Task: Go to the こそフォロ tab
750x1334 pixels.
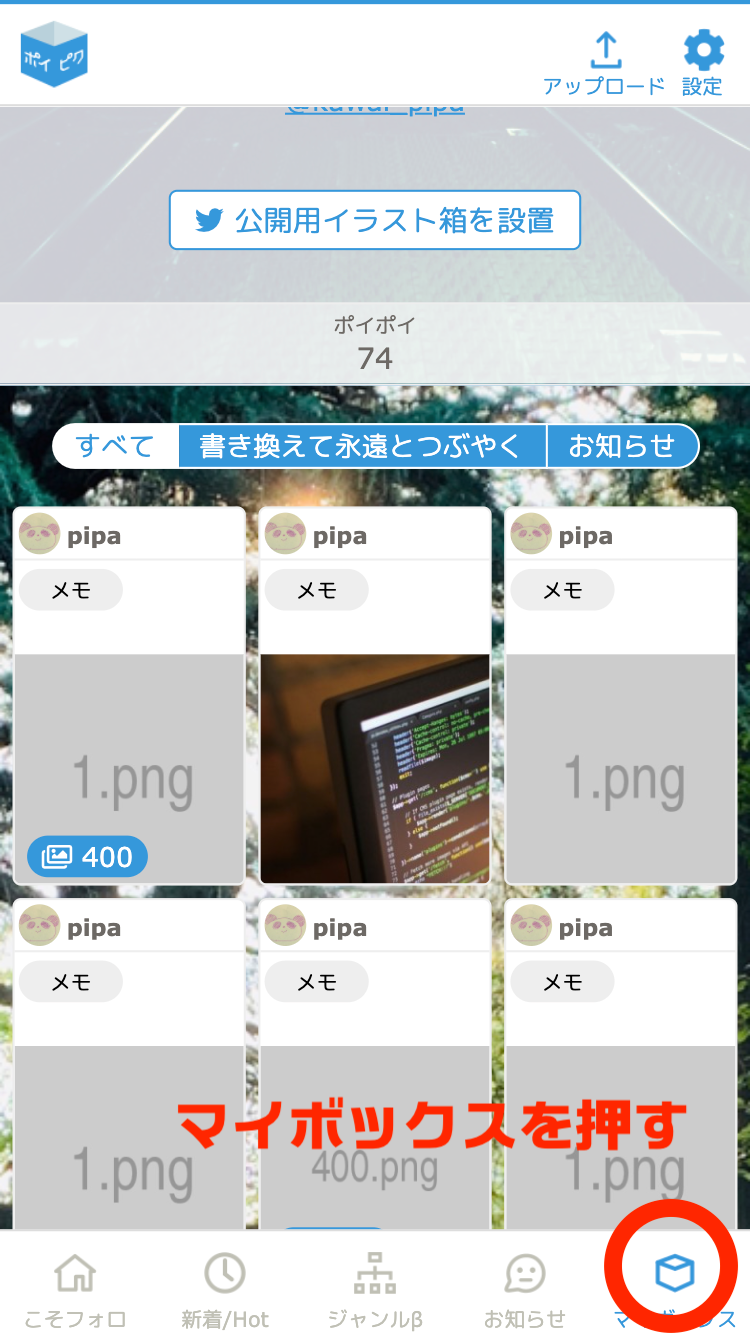Action: [x=75, y=1290]
